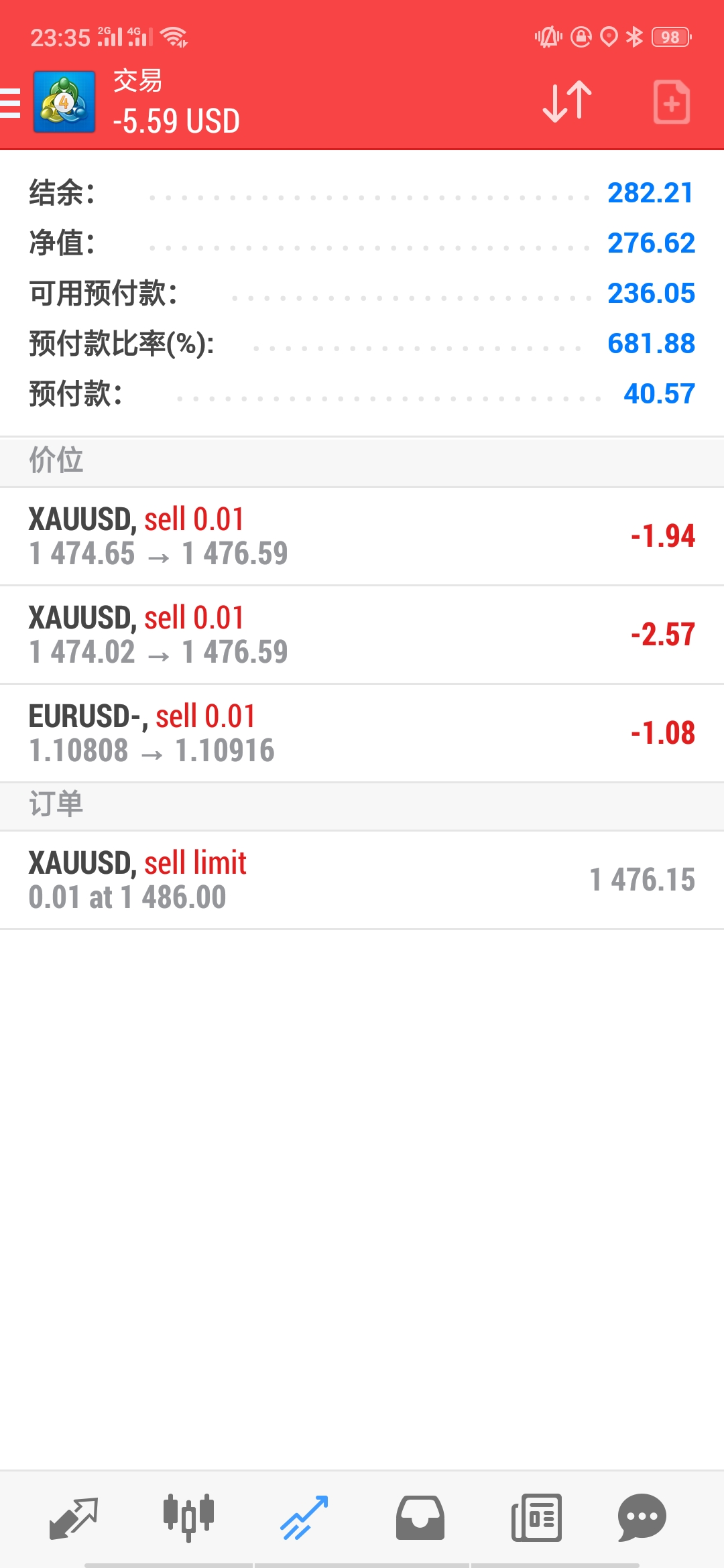Create a new order with plus icon
Image resolution: width=724 pixels, height=1568 pixels.
pos(672,102)
